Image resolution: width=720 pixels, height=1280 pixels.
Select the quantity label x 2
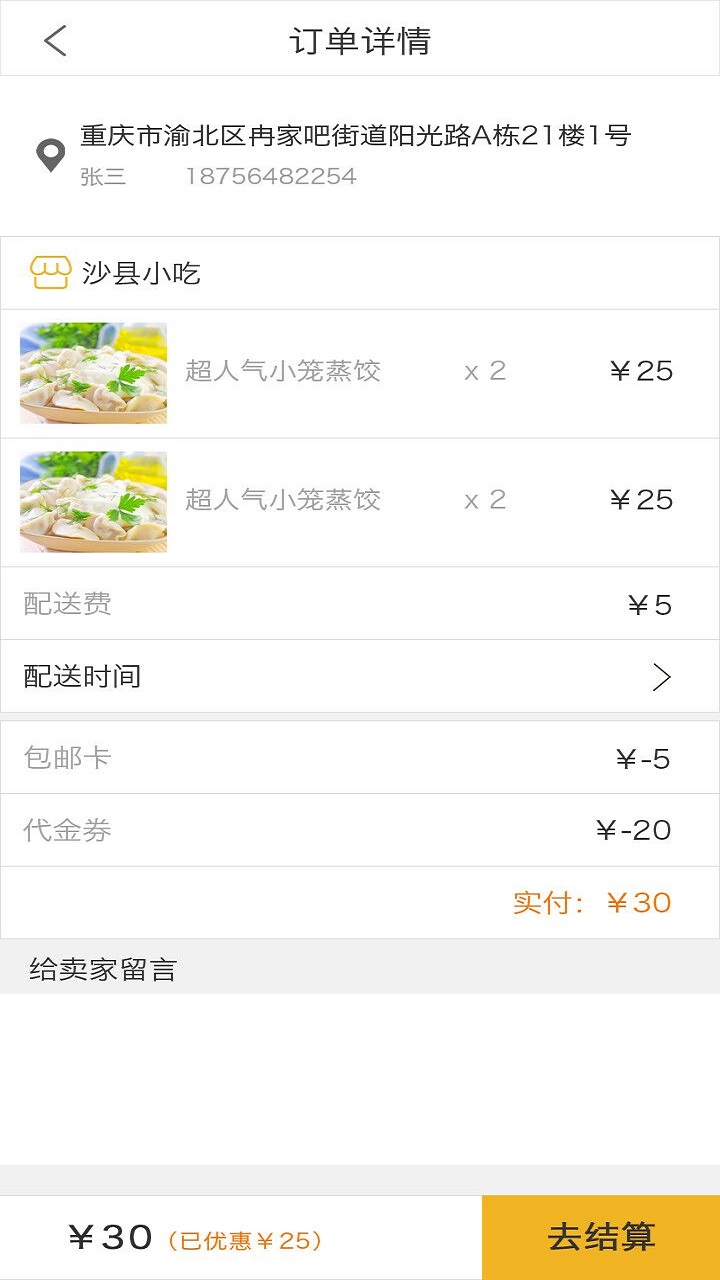point(484,371)
